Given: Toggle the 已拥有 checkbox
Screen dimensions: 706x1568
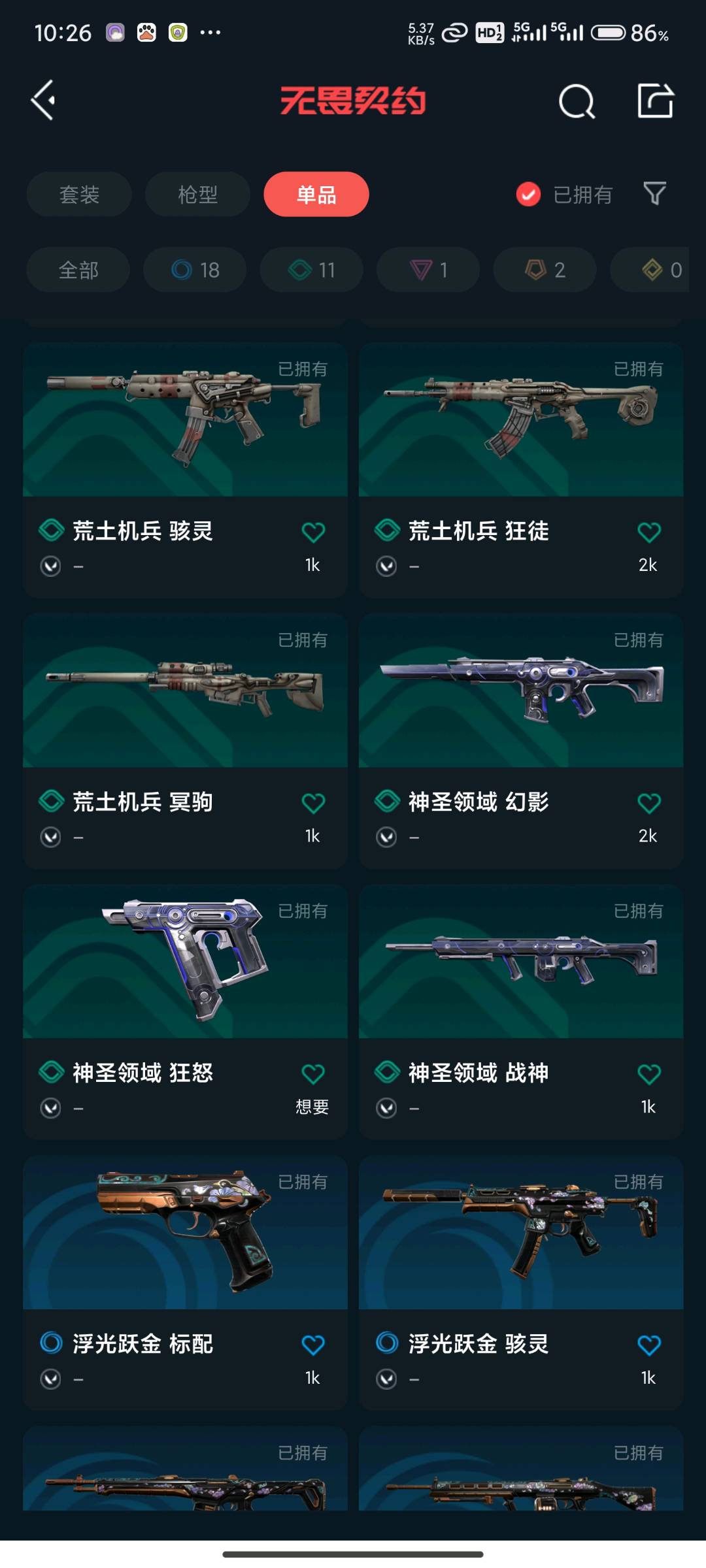Looking at the screenshot, I should (x=528, y=194).
